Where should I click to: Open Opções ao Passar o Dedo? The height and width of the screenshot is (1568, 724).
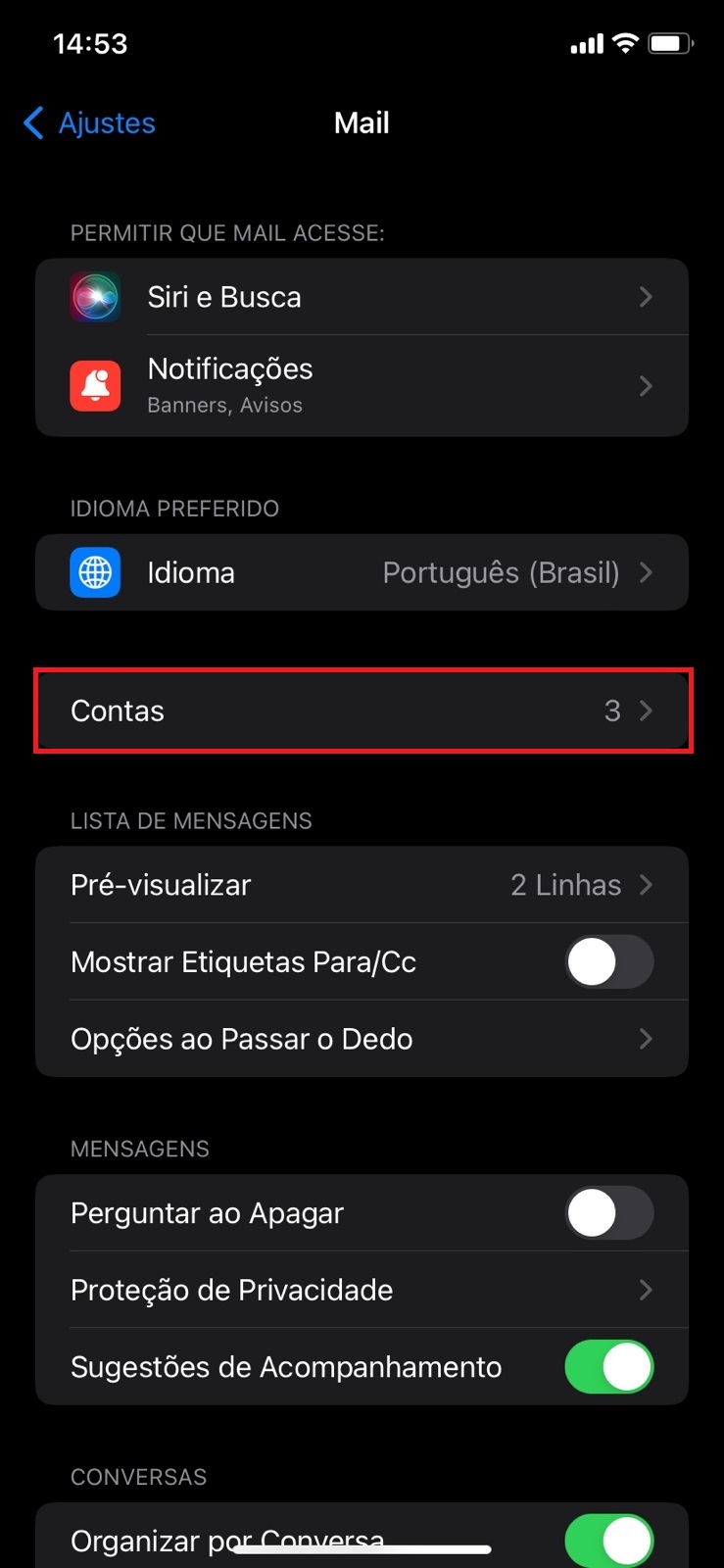362,1039
